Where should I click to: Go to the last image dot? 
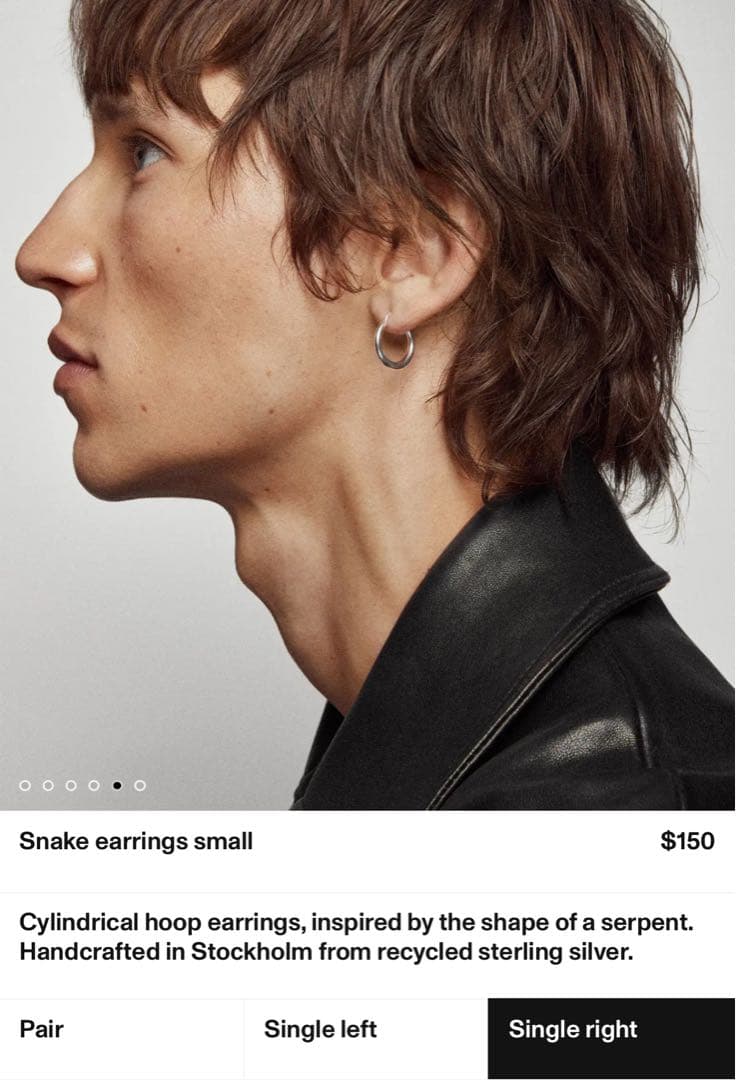tap(140, 785)
